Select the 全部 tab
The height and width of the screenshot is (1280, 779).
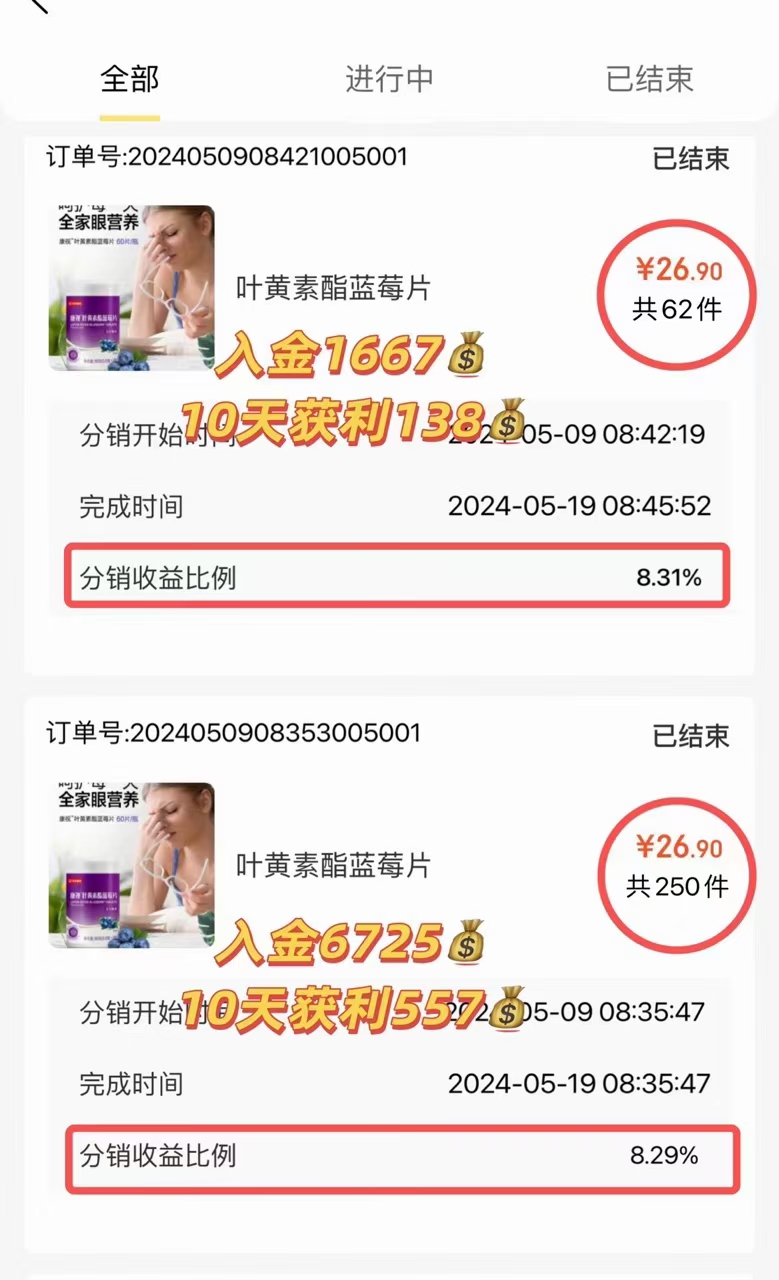[x=129, y=79]
